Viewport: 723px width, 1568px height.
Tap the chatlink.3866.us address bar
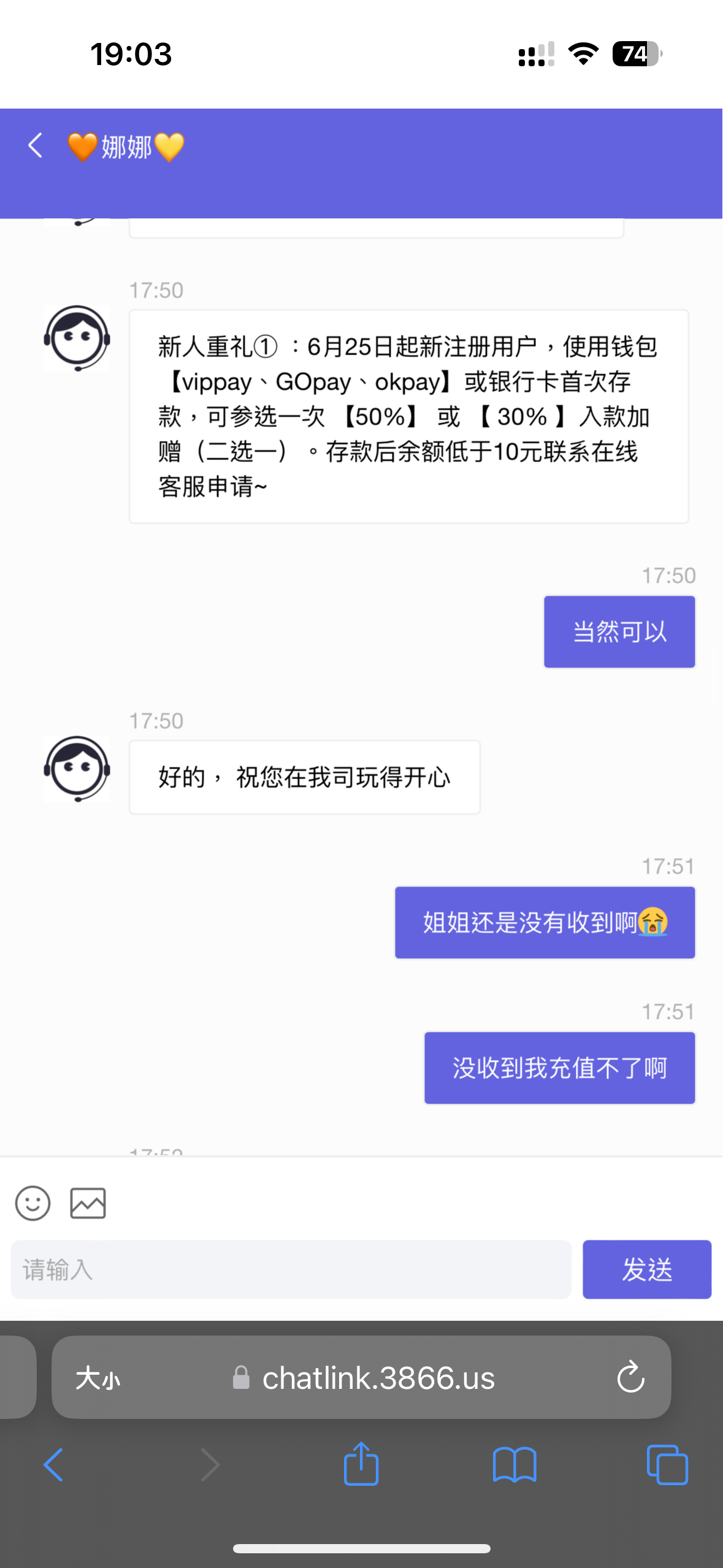pyautogui.click(x=378, y=1378)
